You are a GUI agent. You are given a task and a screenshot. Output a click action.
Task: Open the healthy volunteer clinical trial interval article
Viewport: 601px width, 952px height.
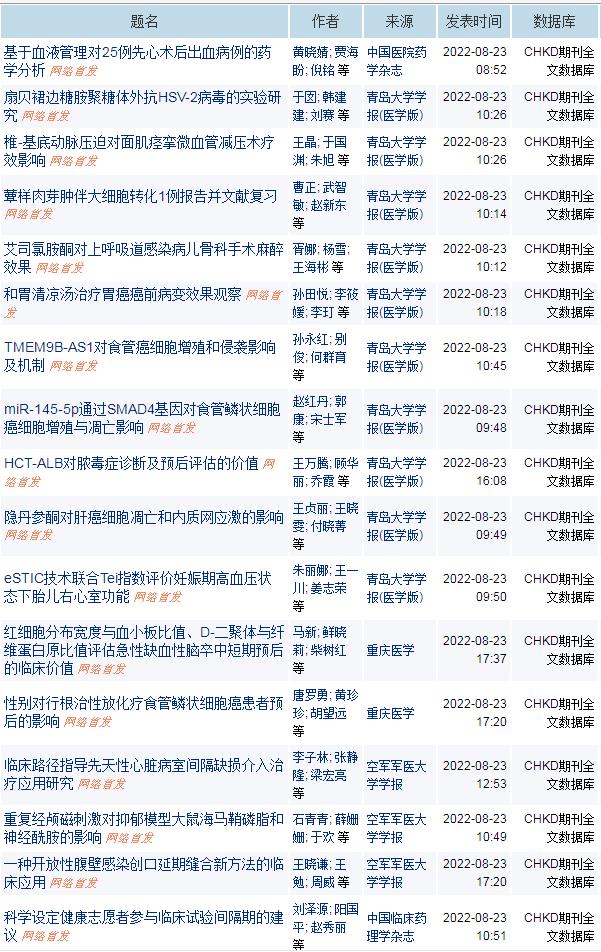coord(140,917)
